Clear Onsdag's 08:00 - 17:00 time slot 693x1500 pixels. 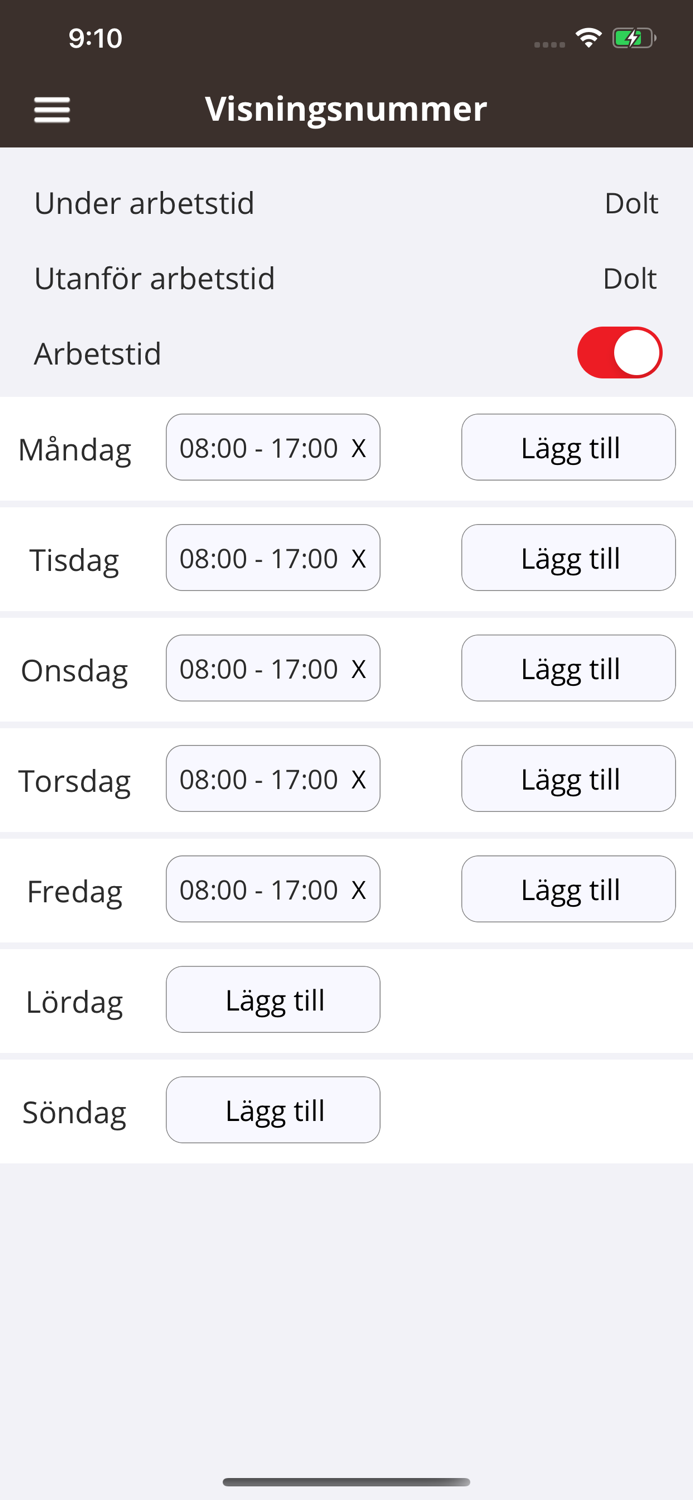(x=358, y=669)
